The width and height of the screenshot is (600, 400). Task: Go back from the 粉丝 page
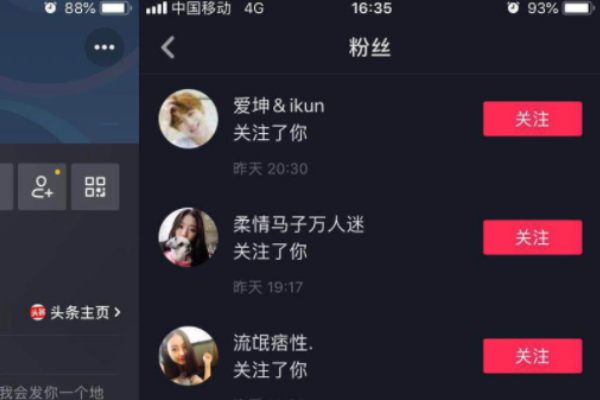pos(168,47)
